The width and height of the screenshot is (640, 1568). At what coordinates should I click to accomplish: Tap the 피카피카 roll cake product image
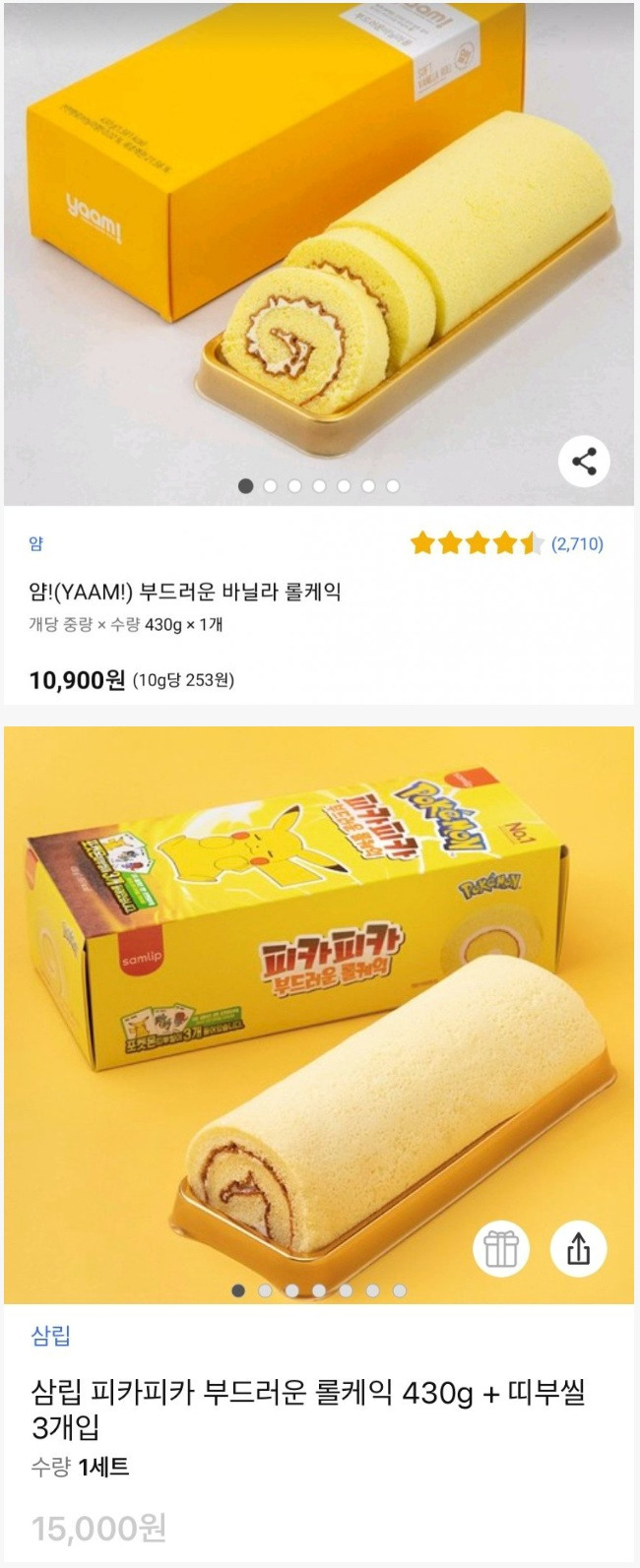point(319,1014)
